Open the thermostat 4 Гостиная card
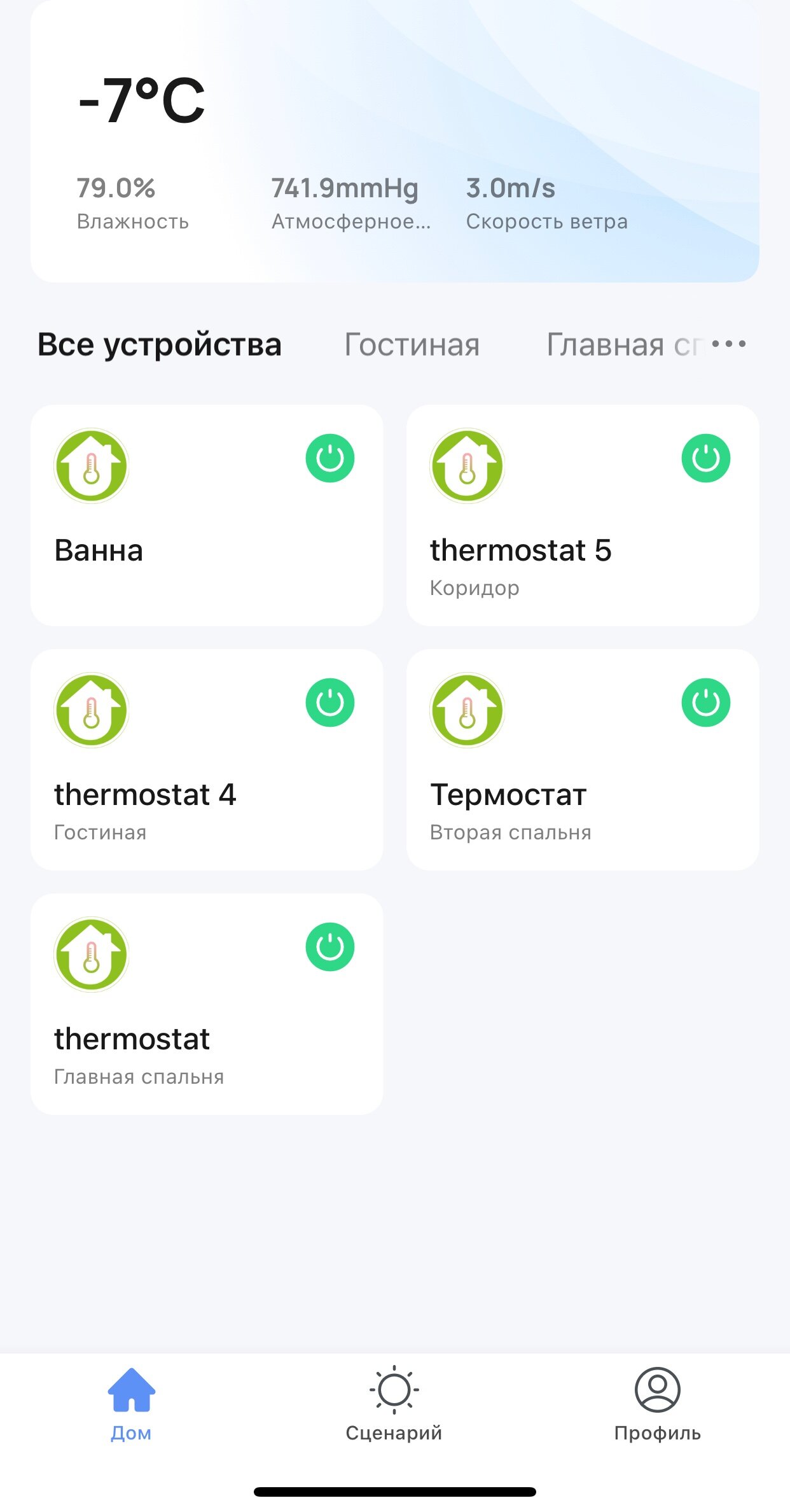 click(x=207, y=760)
